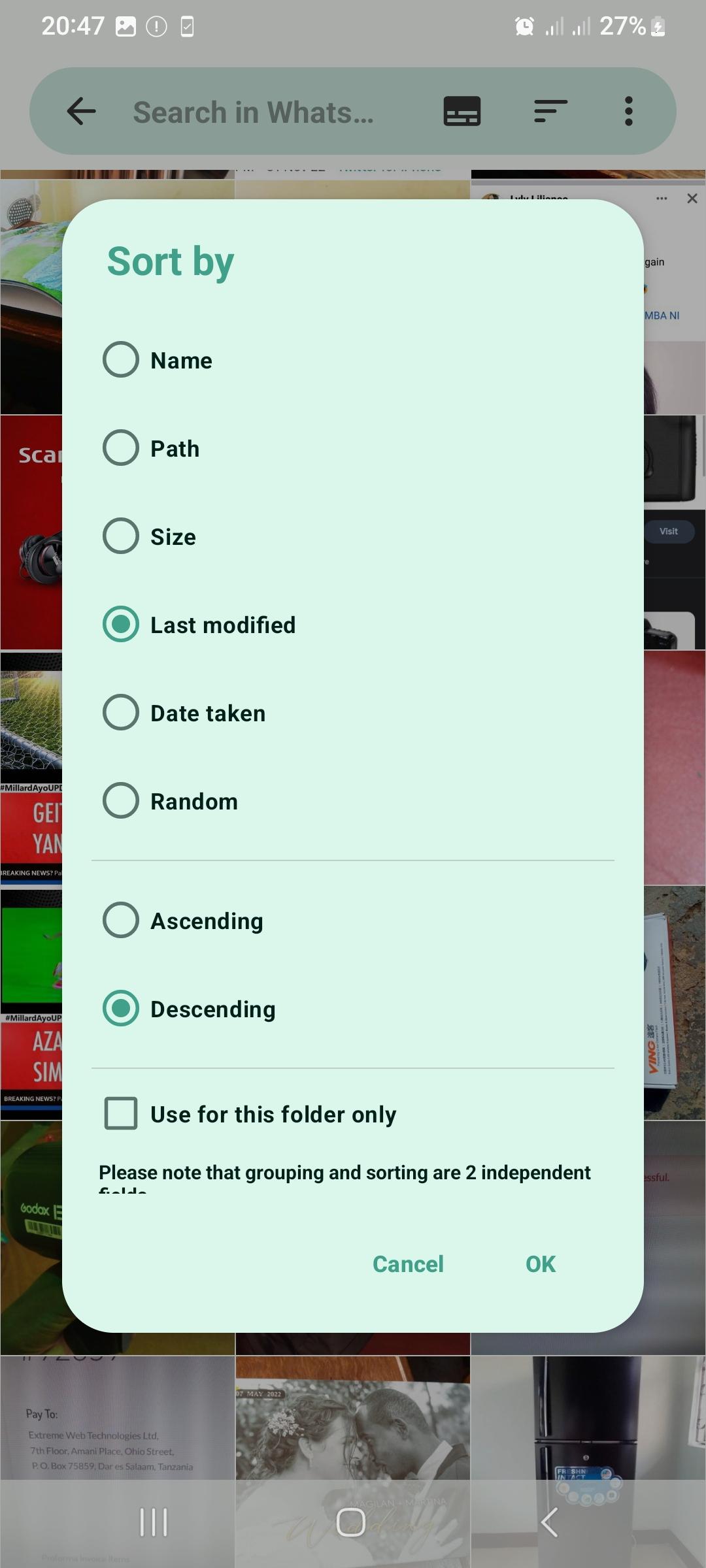Go to the home screen
The height and width of the screenshot is (1568, 706).
coord(351,1522)
